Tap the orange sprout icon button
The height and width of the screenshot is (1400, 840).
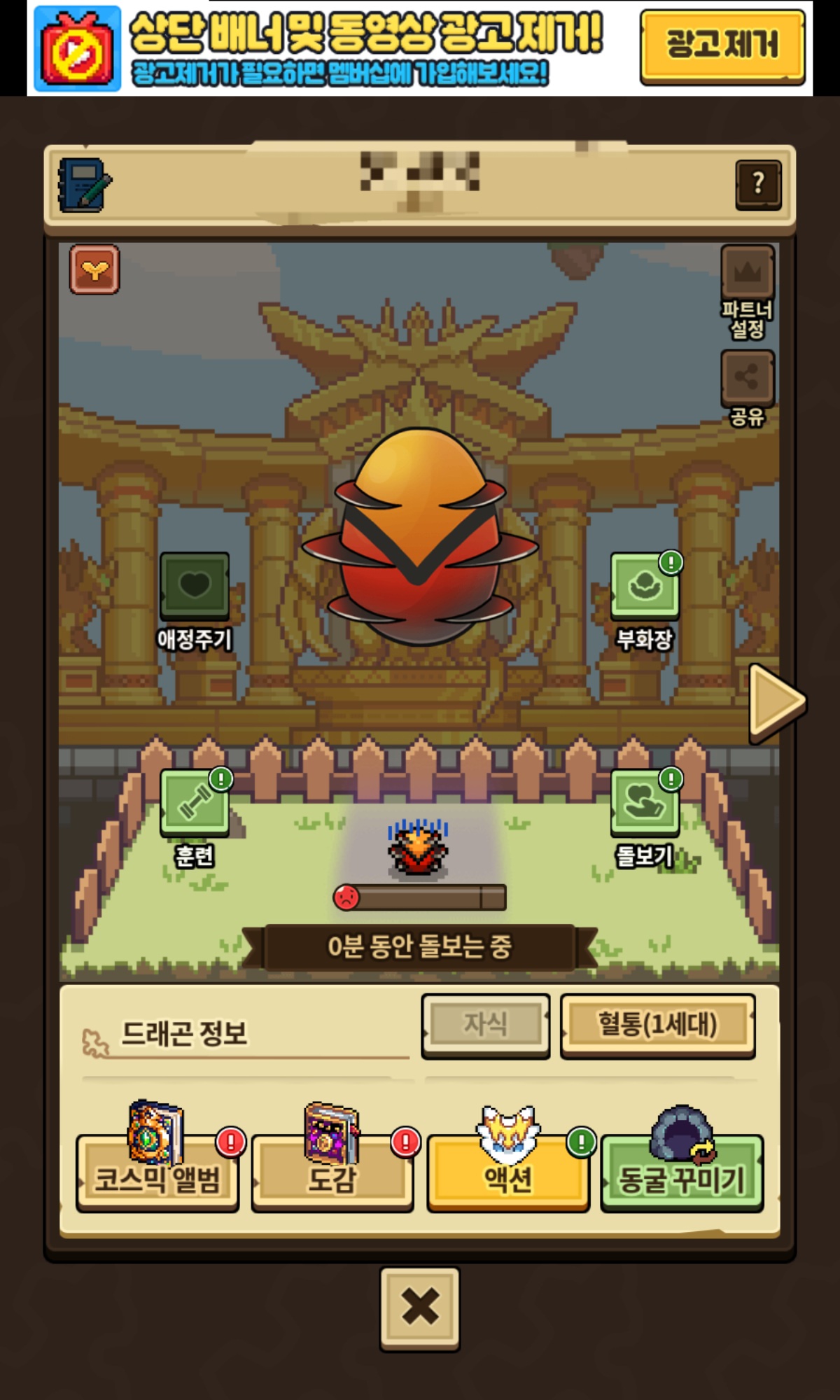click(x=94, y=269)
